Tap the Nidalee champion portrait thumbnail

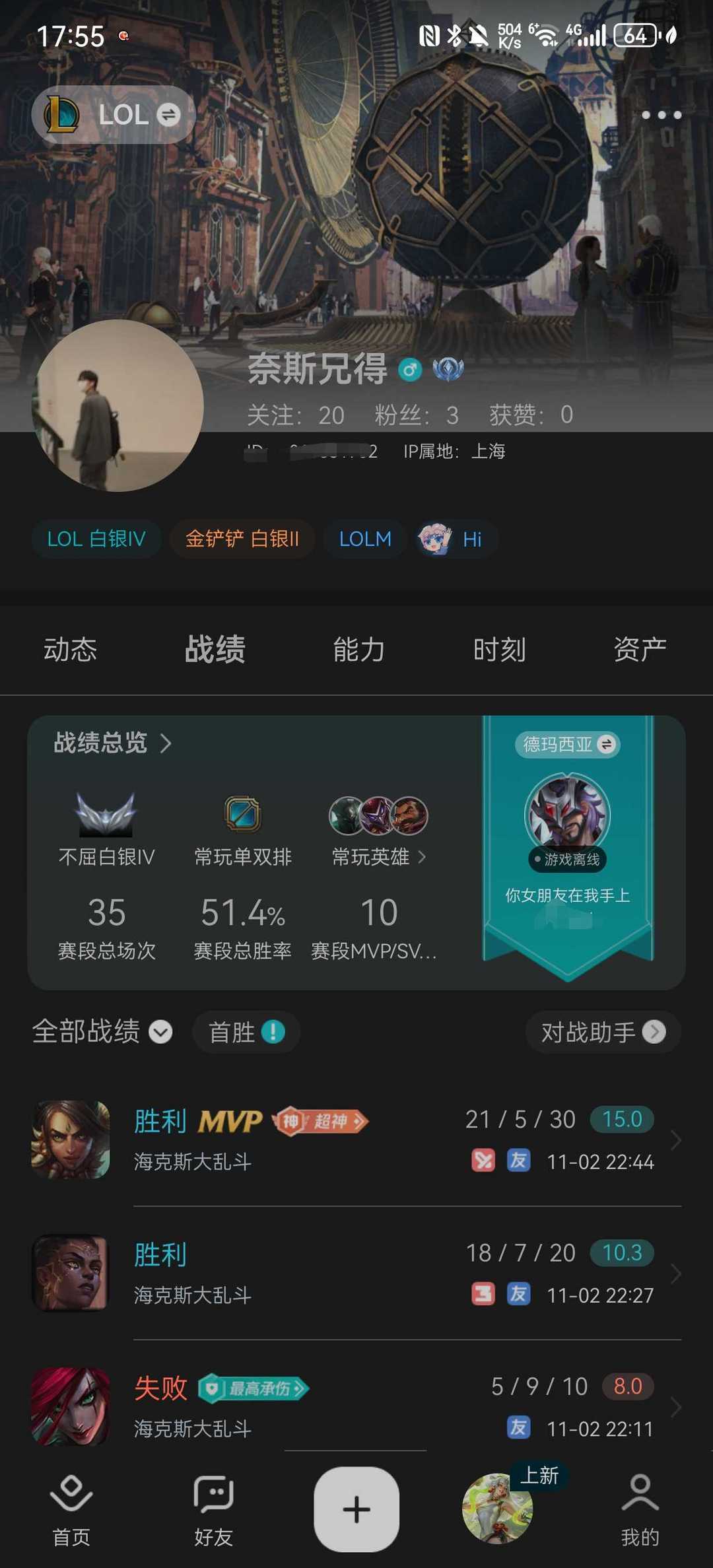tap(70, 1139)
